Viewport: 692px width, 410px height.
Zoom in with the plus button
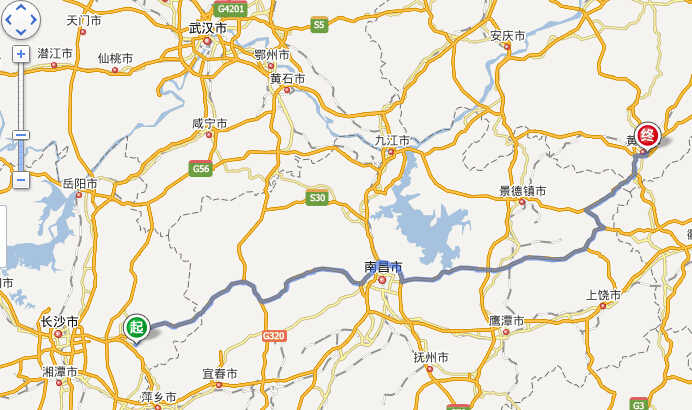tap(21, 53)
